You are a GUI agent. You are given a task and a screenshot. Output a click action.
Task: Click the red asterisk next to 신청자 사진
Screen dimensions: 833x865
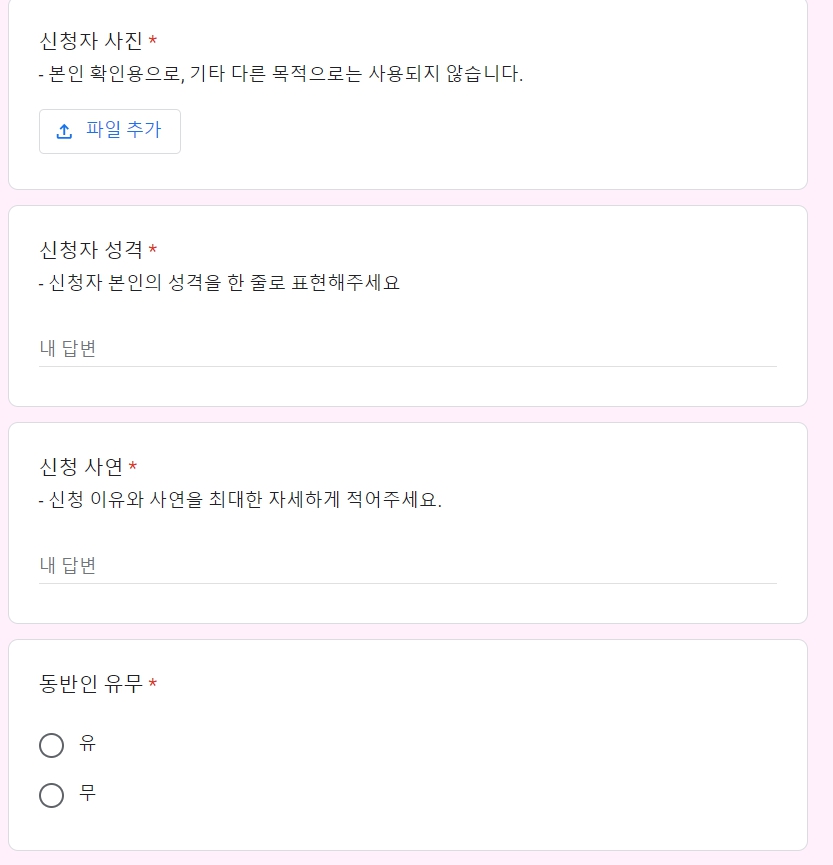(x=151, y=38)
